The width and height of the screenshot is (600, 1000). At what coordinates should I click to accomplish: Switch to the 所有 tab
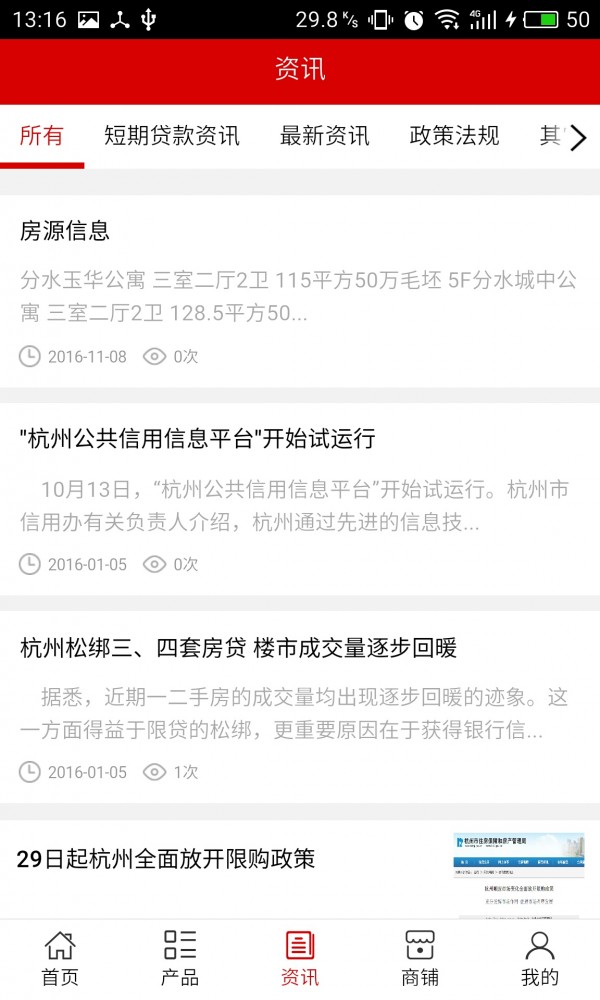coord(42,136)
